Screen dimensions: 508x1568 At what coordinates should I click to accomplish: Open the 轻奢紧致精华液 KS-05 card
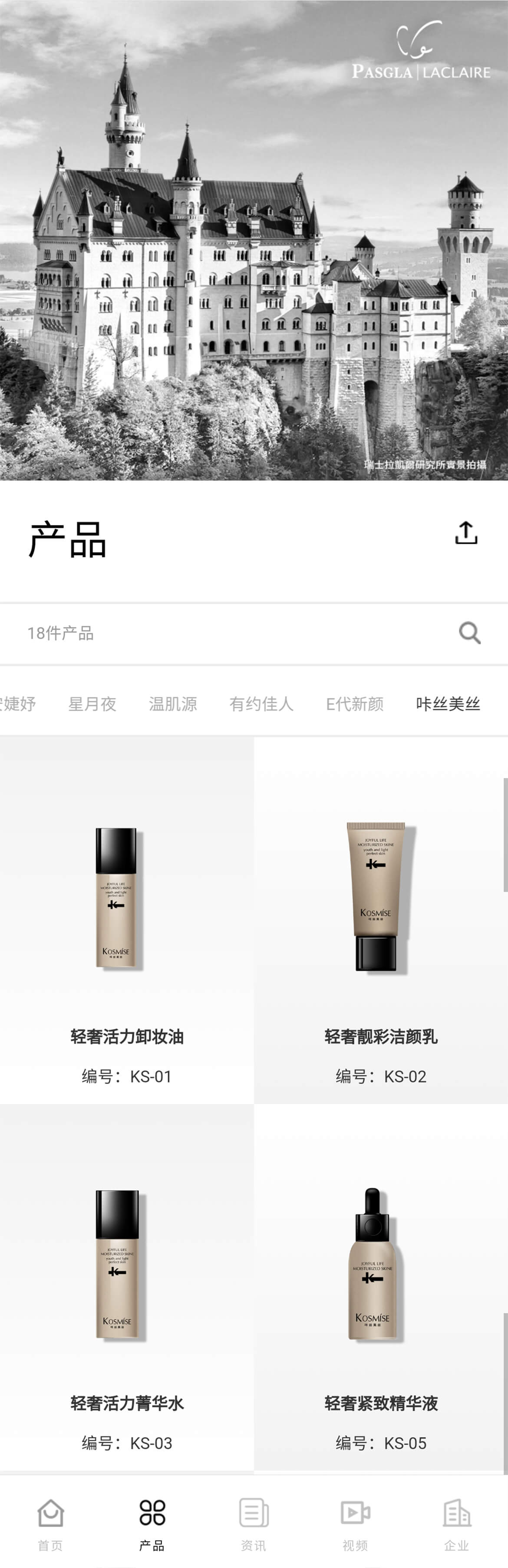tap(381, 1287)
